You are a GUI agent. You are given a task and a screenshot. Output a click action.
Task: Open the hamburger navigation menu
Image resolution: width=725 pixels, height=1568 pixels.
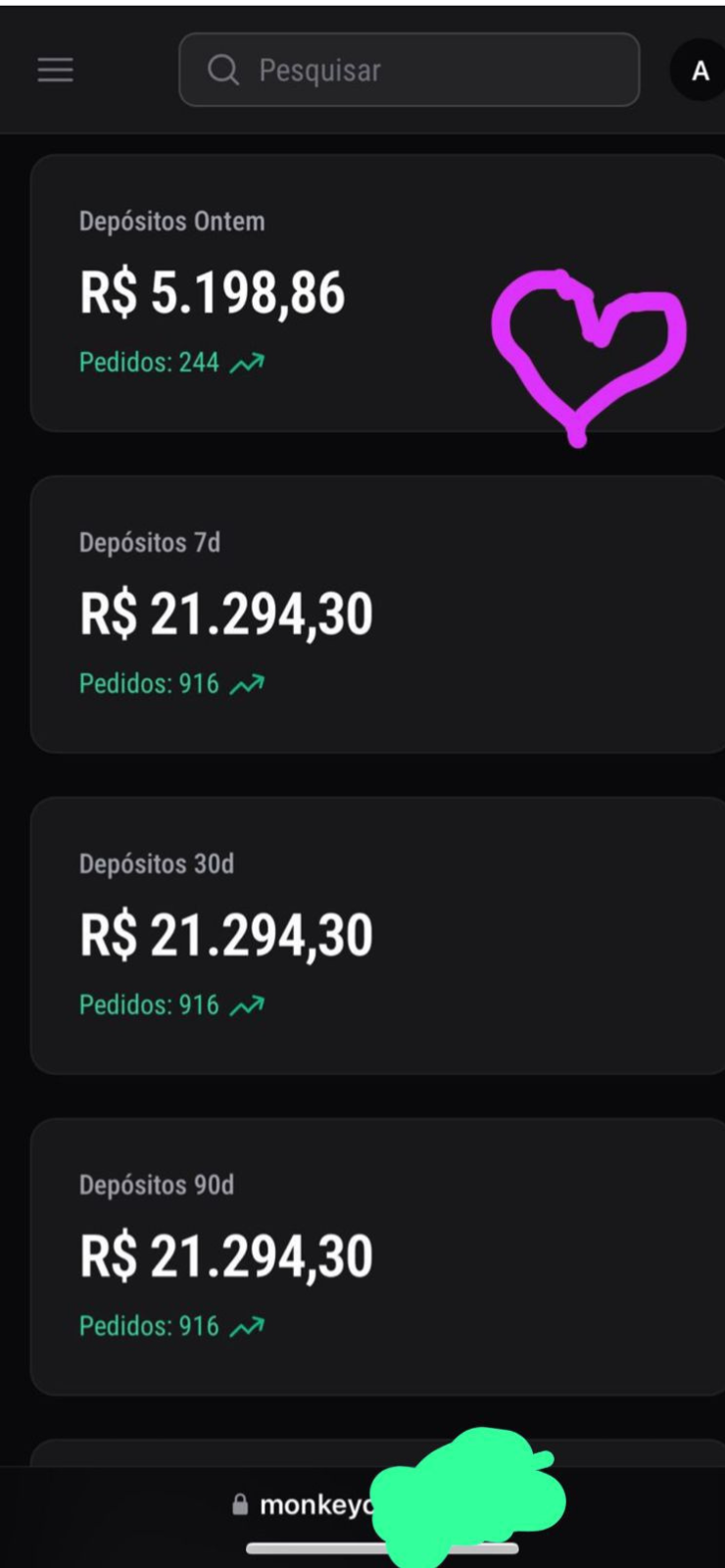tap(55, 70)
